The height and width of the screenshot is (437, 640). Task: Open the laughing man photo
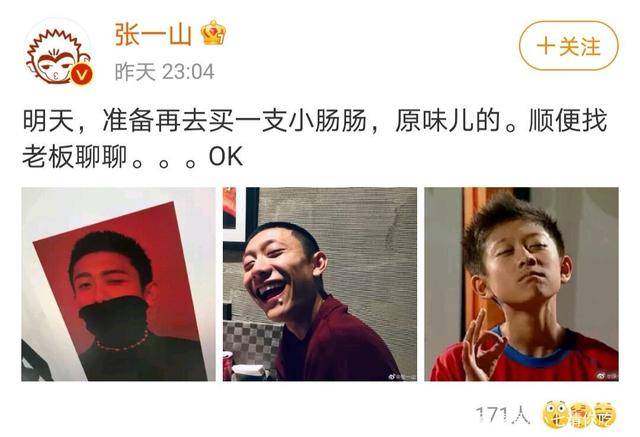coord(320,284)
